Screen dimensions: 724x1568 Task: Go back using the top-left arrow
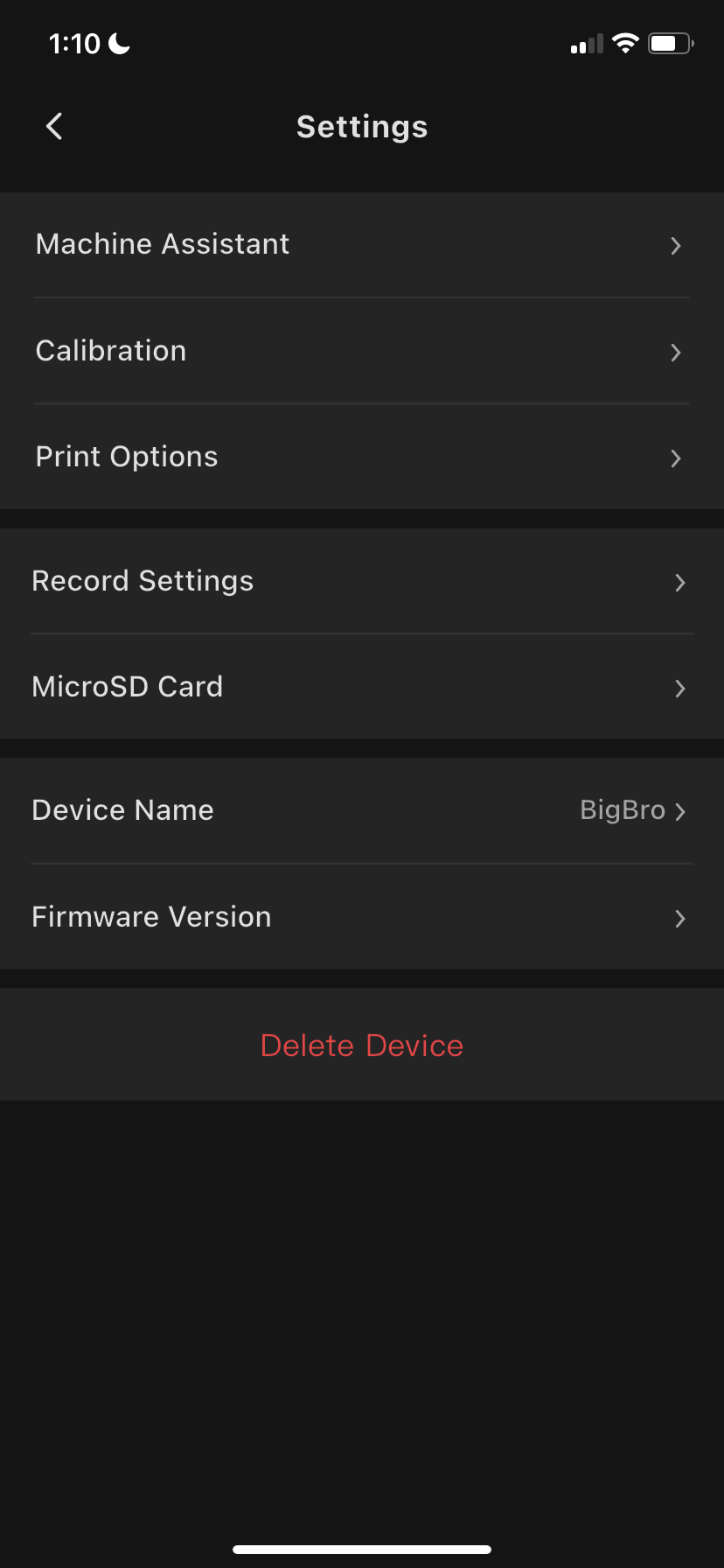click(x=54, y=126)
